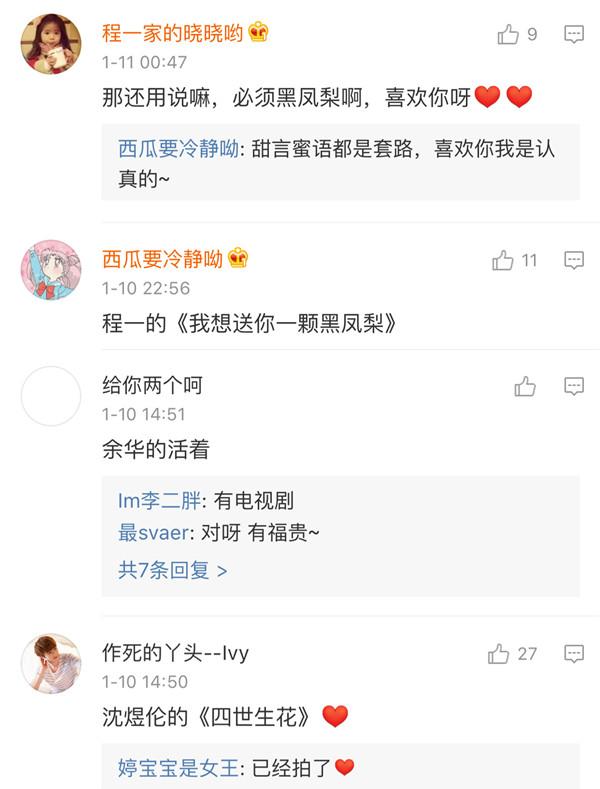The image size is (600, 789).
Task: Open 西瓜要冷静呦's name in the reply to 程一家的晓晓哟
Action: click(178, 150)
